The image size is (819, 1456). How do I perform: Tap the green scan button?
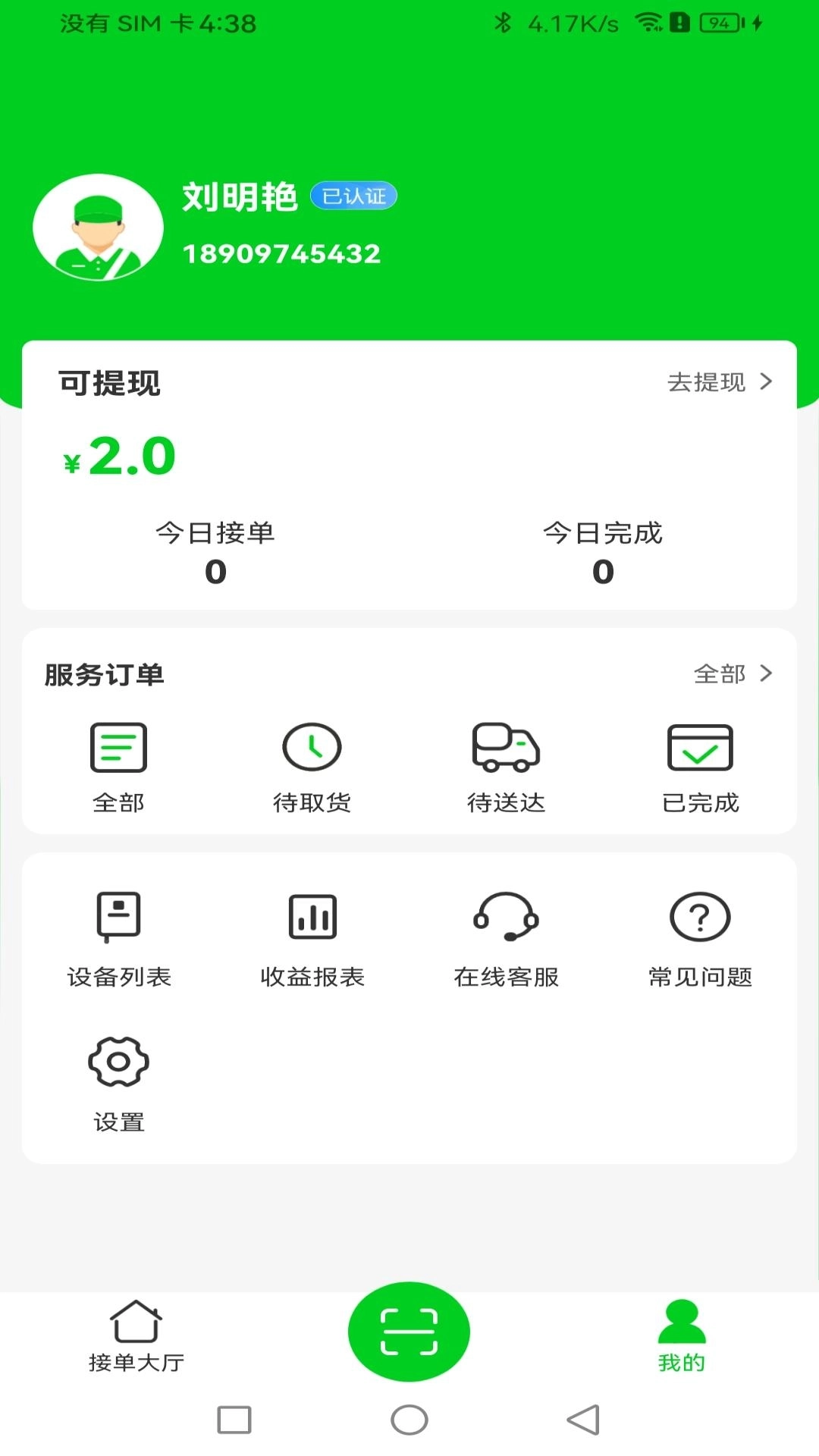click(409, 1333)
